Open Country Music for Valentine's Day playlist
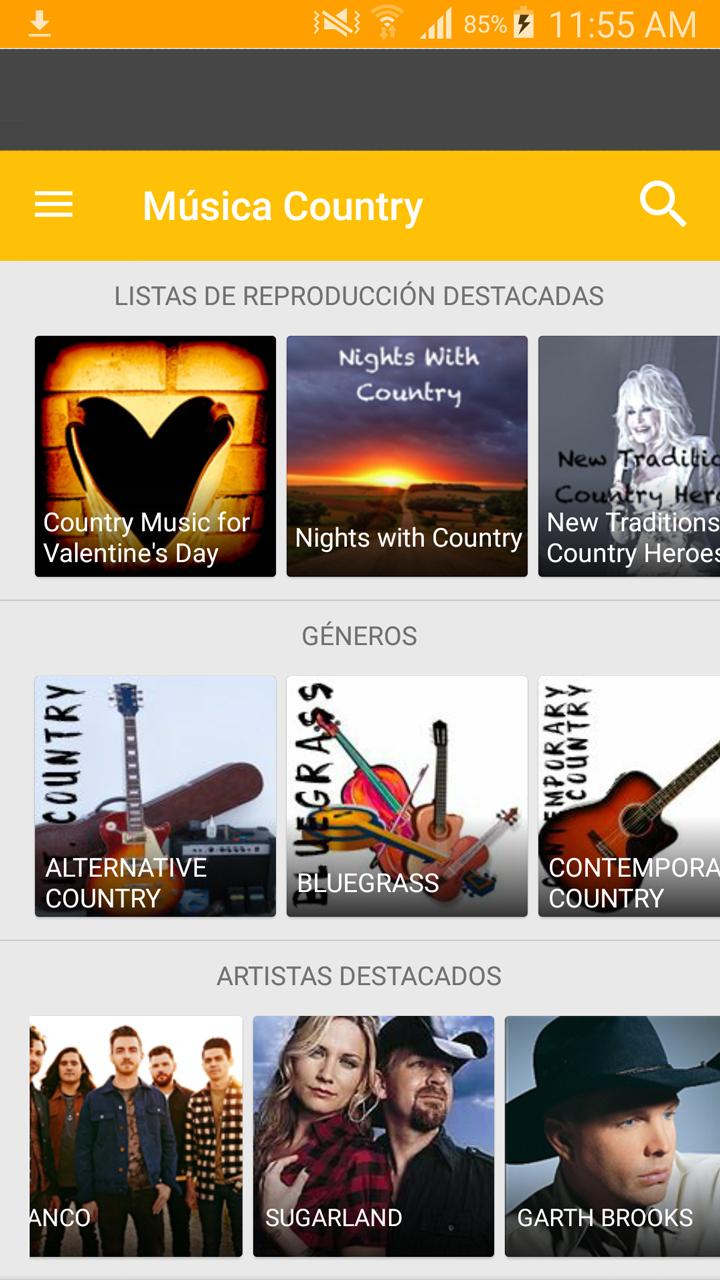 (x=155, y=456)
